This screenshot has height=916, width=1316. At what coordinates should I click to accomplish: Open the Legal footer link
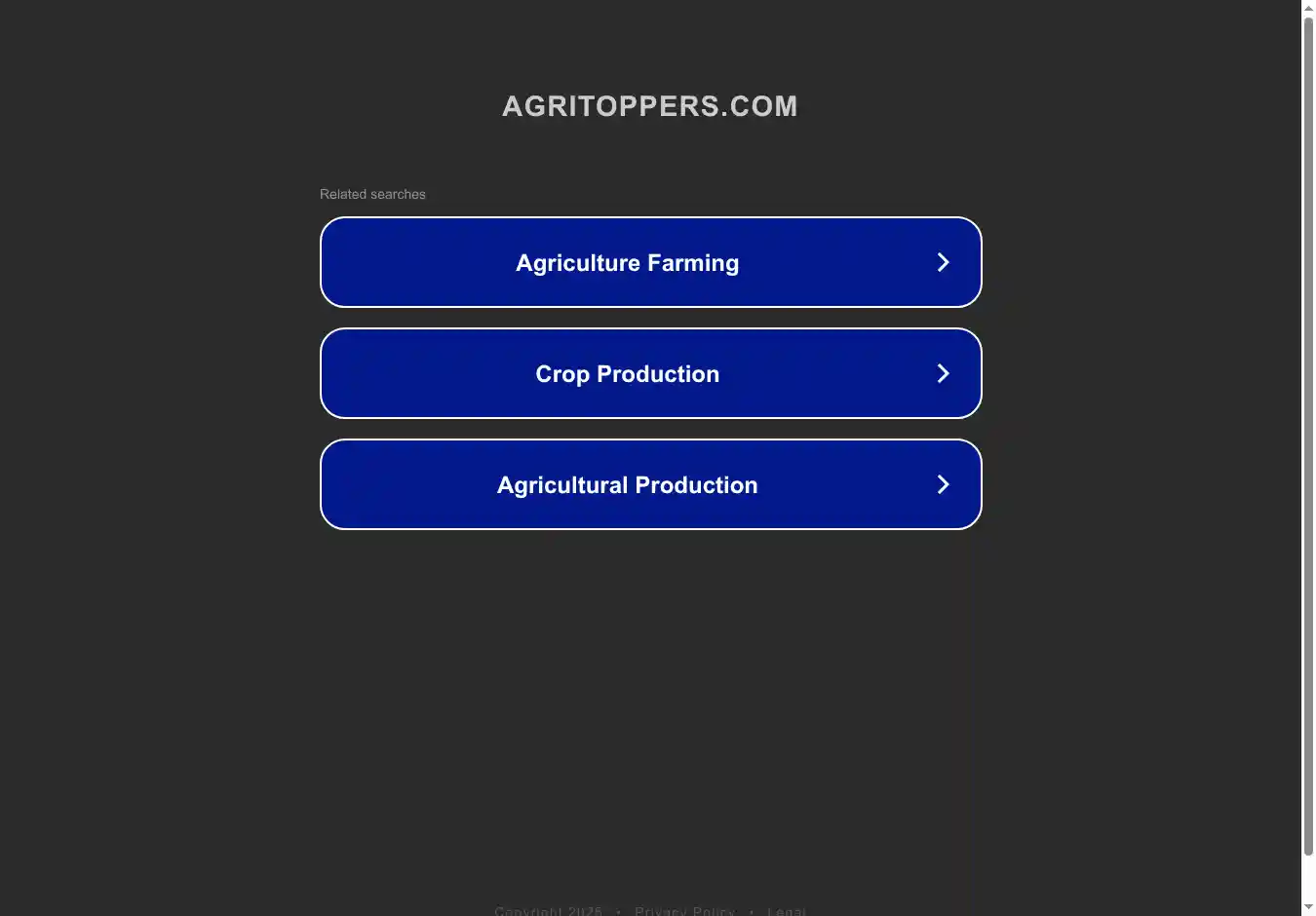click(x=787, y=910)
